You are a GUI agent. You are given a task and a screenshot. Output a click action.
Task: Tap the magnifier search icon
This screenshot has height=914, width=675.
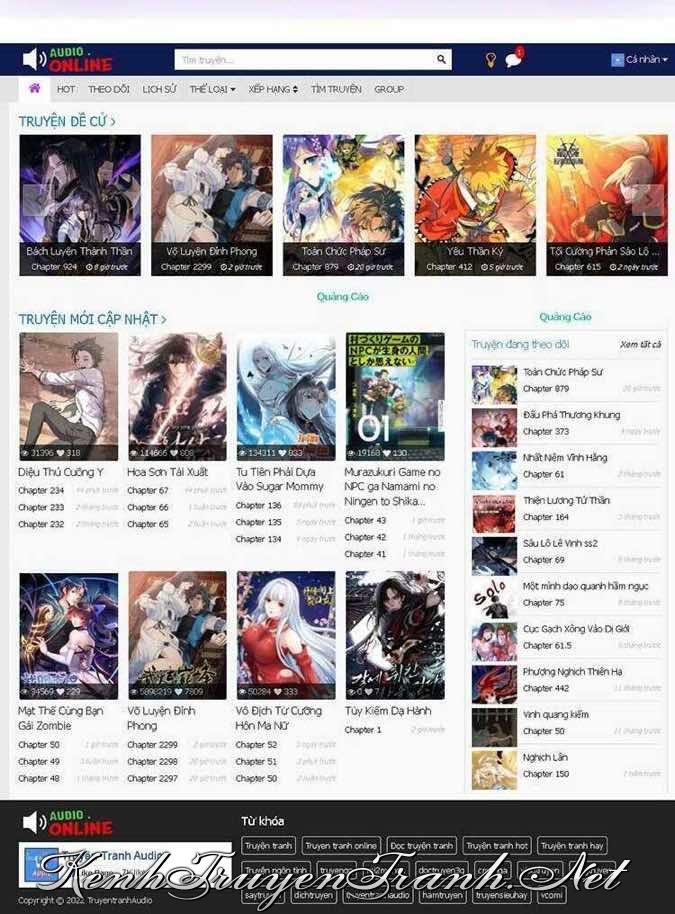(x=441, y=60)
